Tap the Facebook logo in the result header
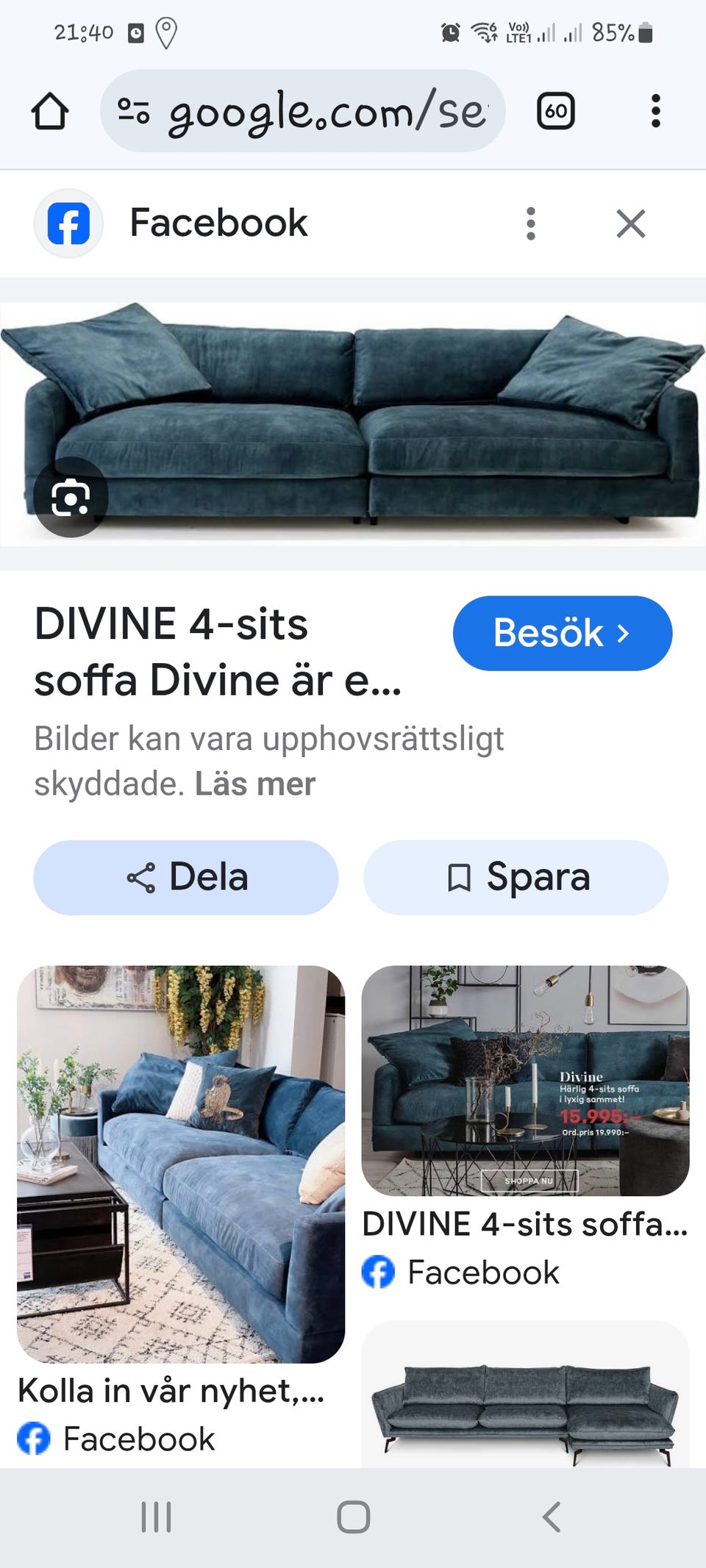This screenshot has width=706, height=1568. pyautogui.click(x=68, y=223)
